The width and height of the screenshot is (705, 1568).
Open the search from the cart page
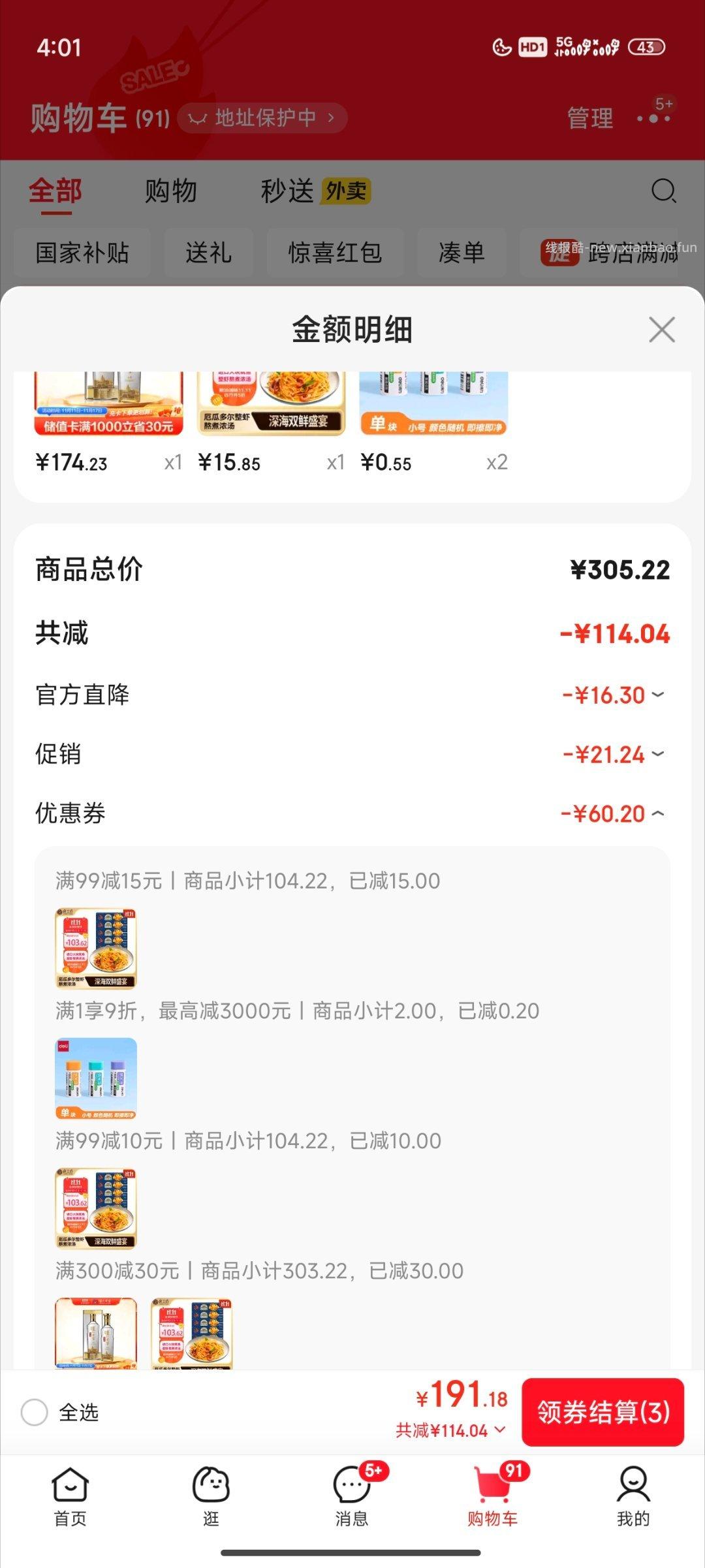663,191
